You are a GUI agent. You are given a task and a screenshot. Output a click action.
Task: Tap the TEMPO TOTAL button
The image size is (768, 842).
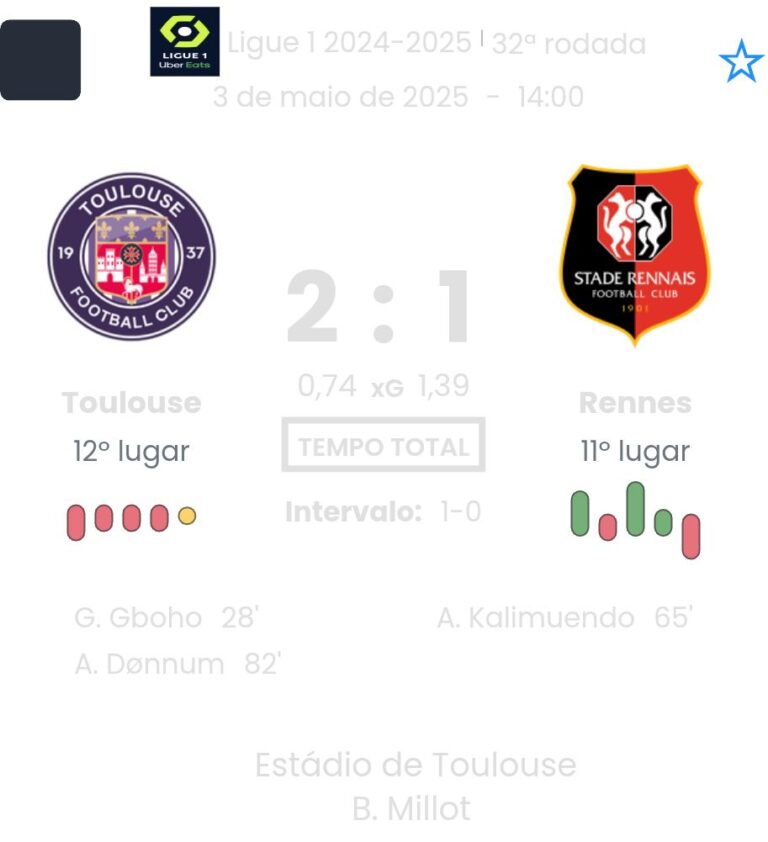coord(383,446)
